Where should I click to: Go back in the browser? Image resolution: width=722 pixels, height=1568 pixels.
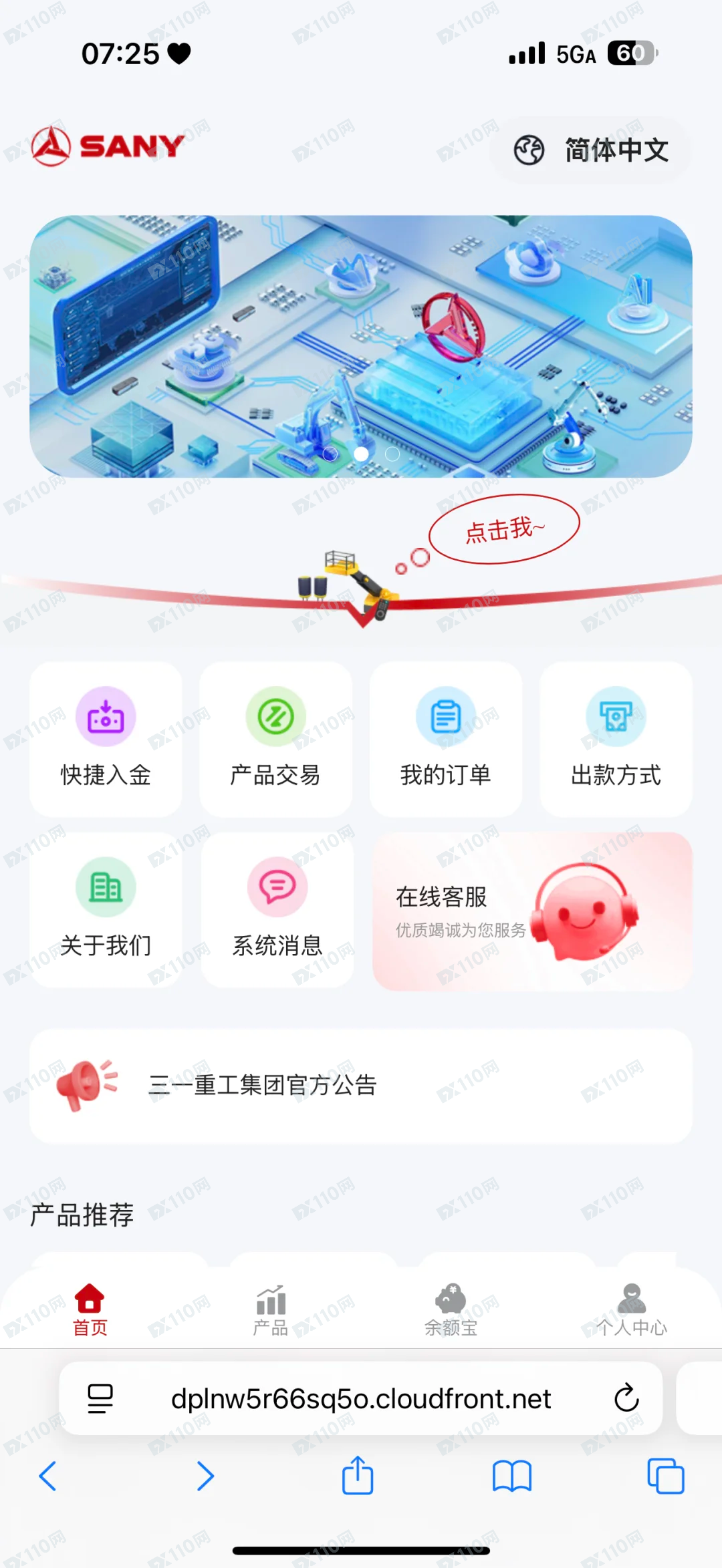point(48,1476)
